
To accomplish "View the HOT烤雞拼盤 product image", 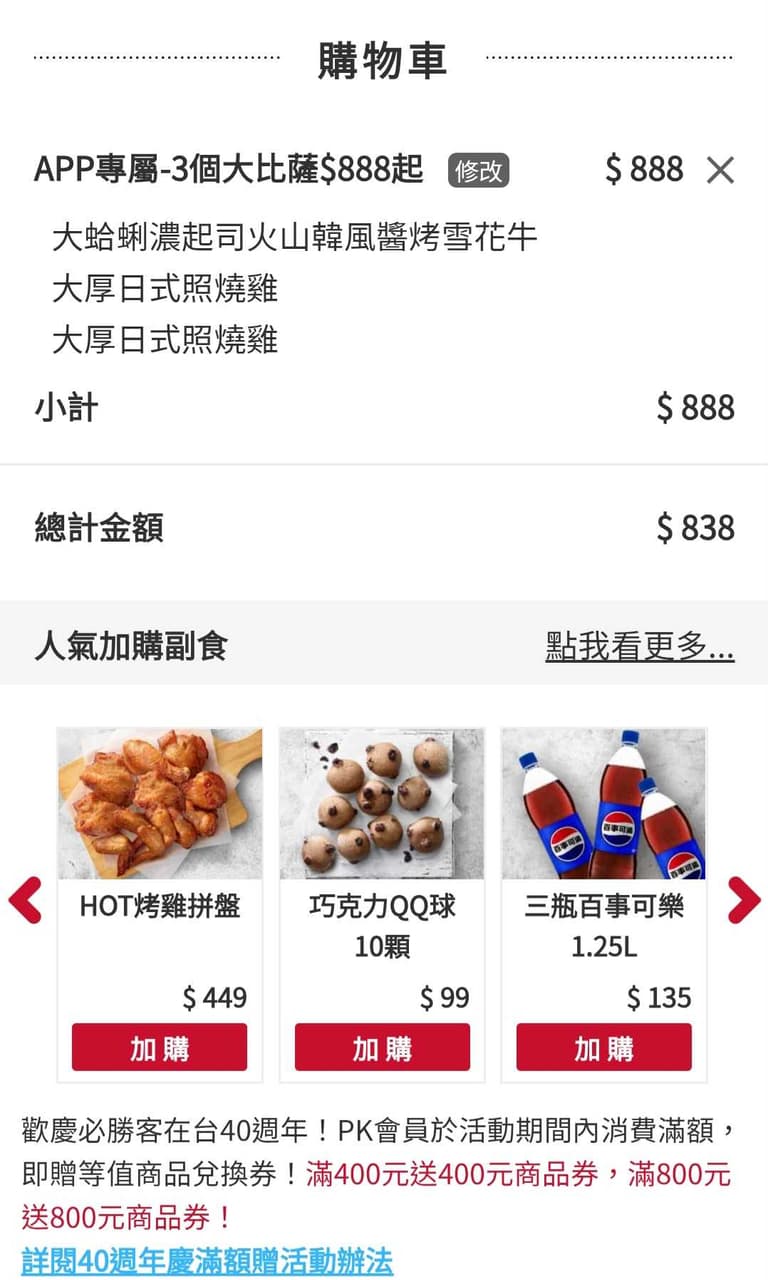I will [160, 804].
